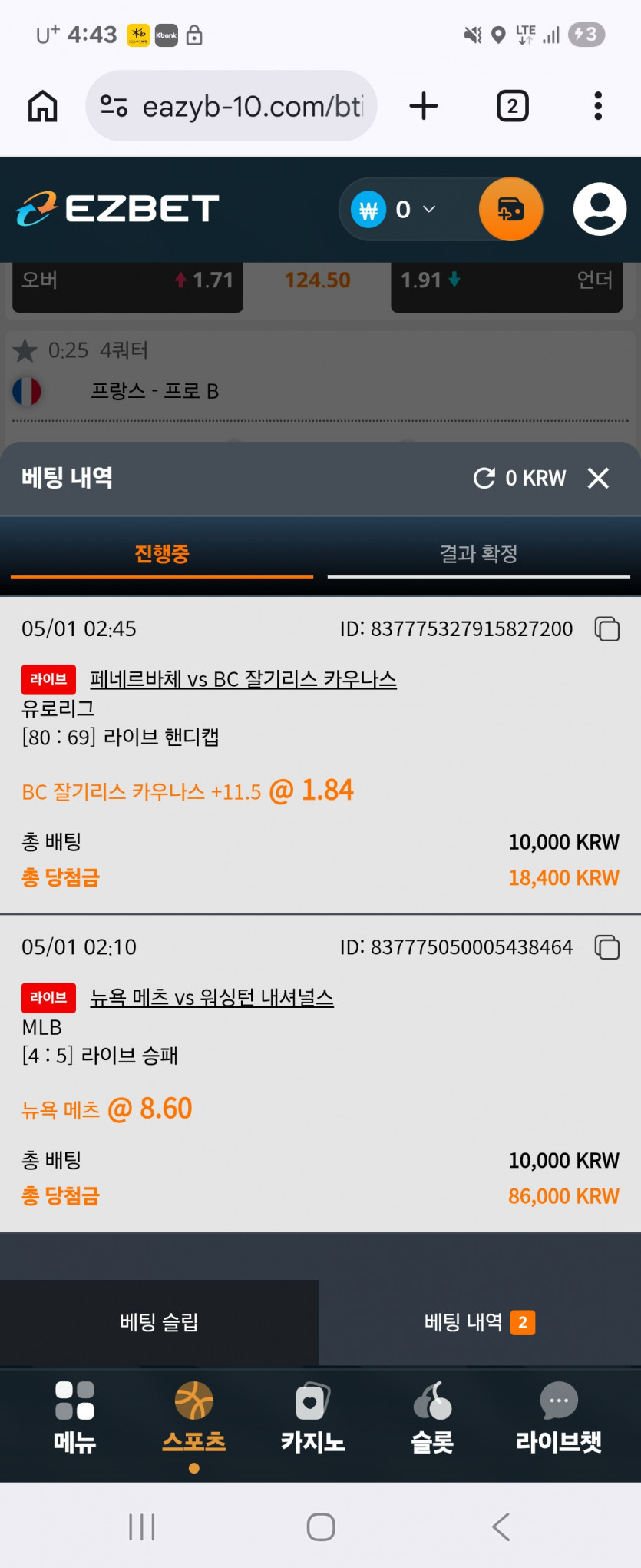Open browser overflow menu
The width and height of the screenshot is (641, 1568).
(x=598, y=106)
